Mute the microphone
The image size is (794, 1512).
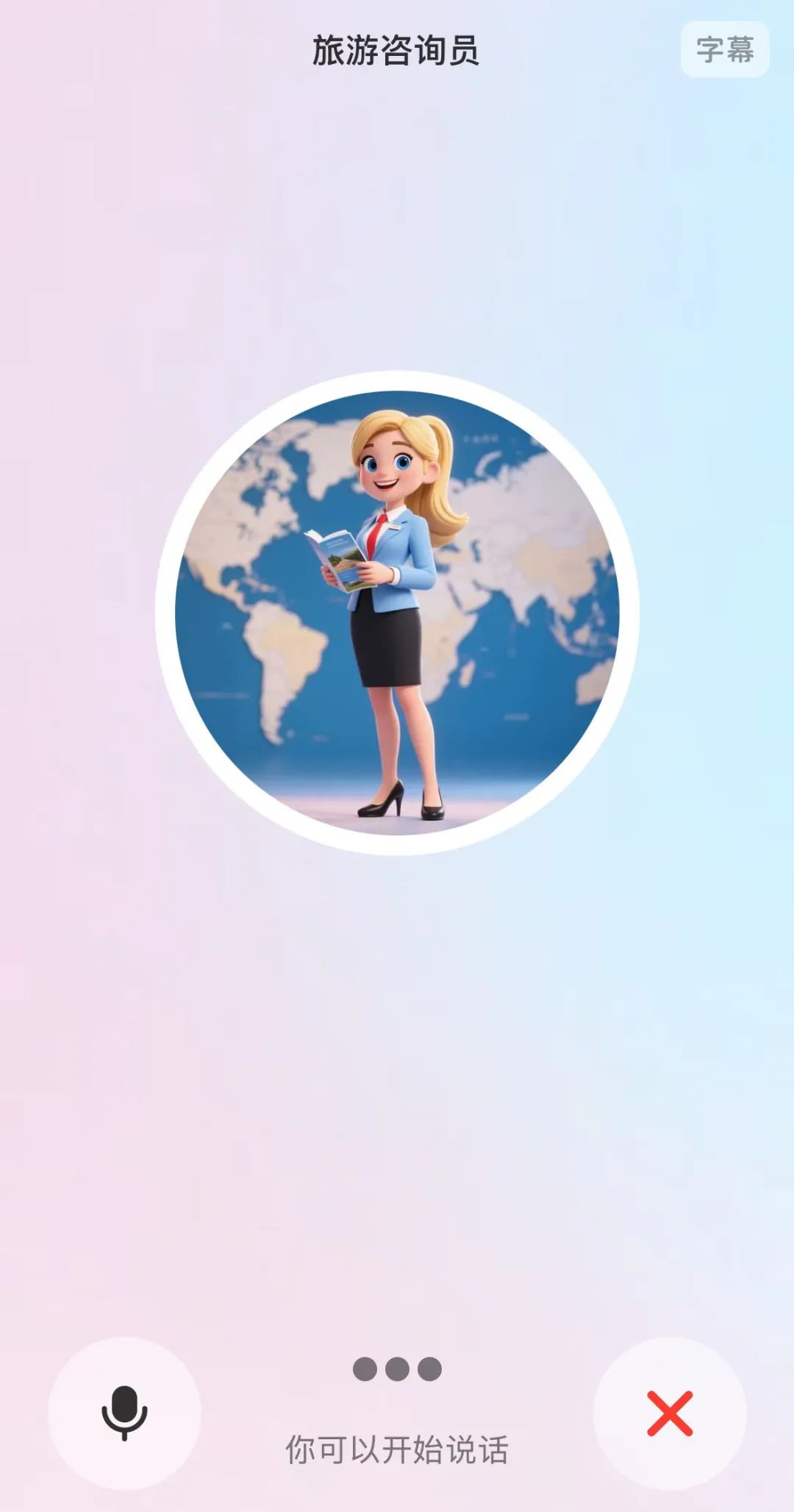(124, 1413)
